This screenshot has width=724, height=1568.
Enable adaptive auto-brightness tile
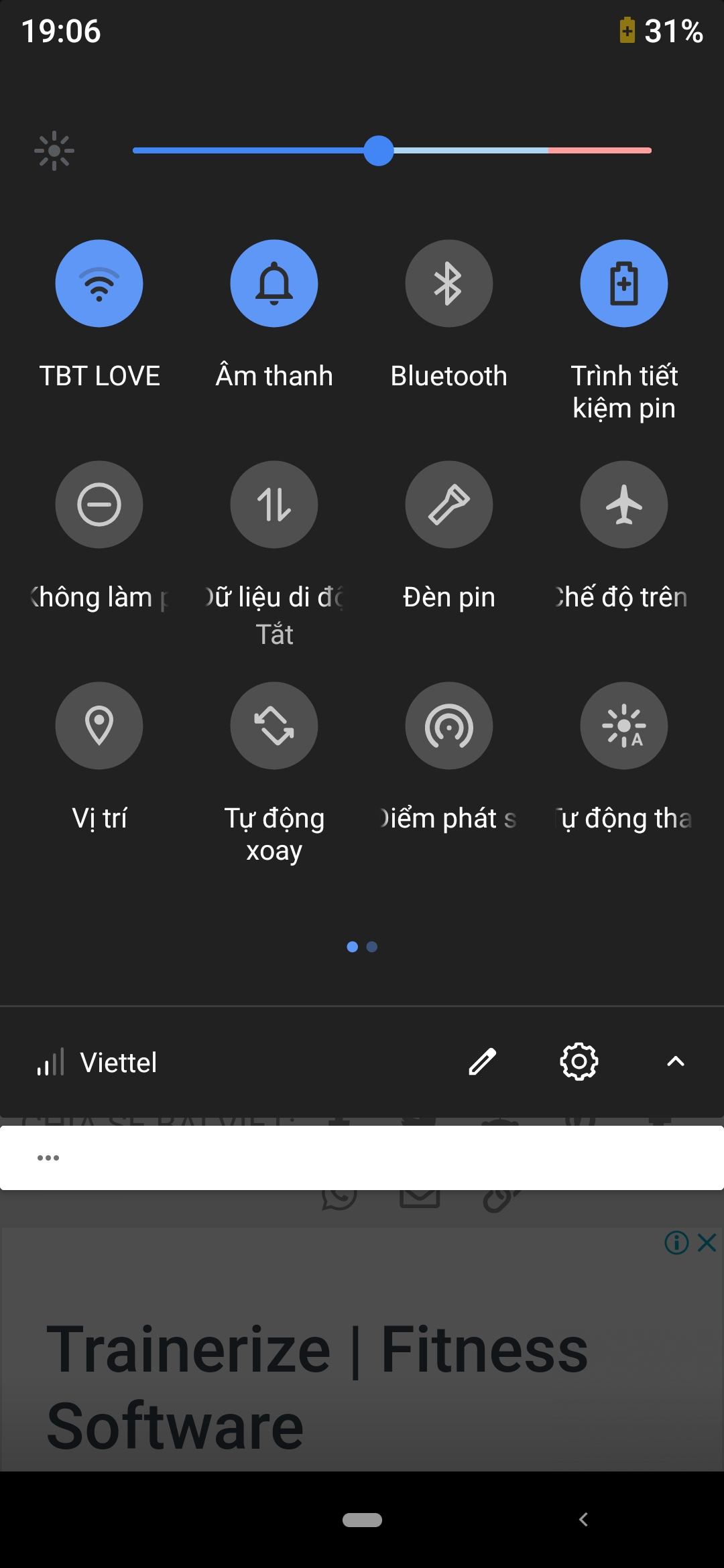tap(624, 726)
